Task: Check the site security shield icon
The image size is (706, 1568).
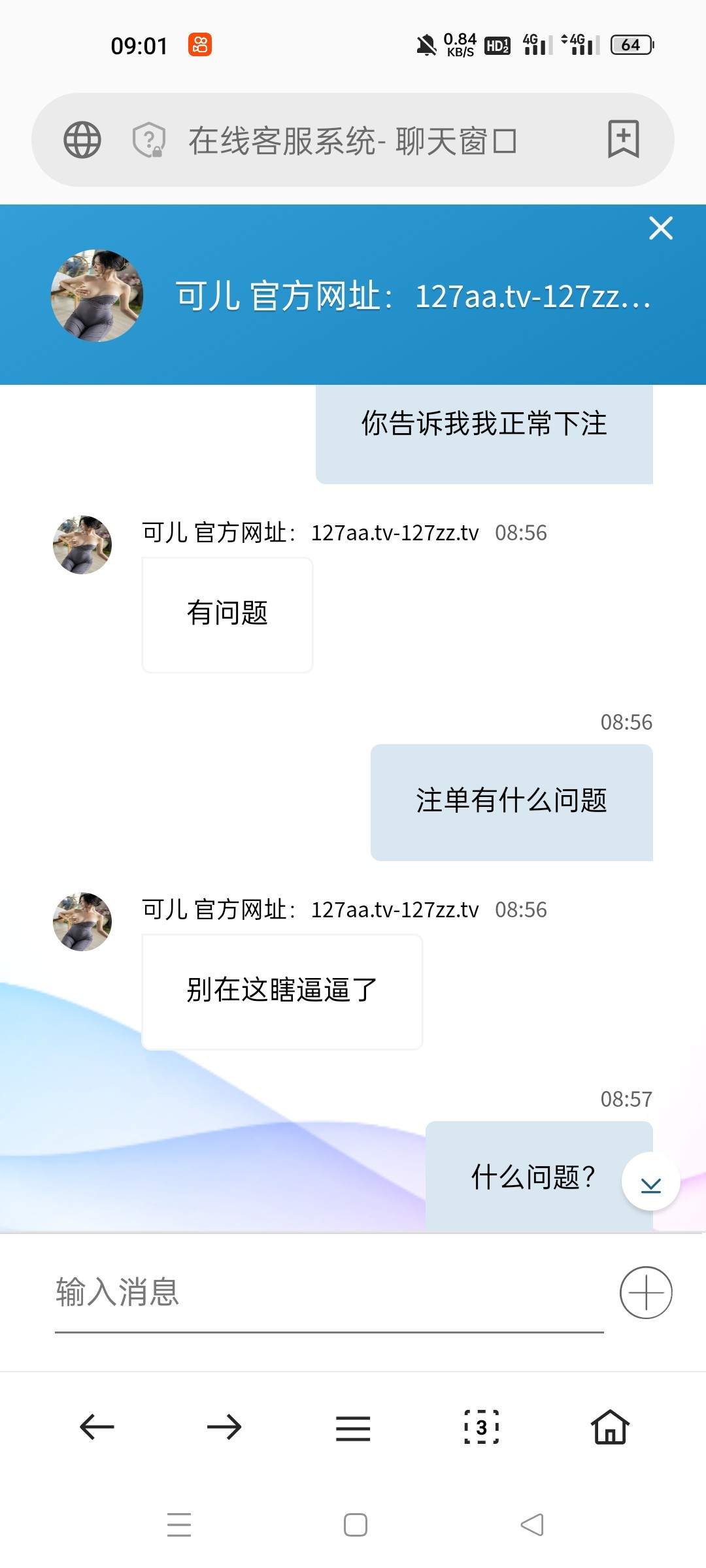Action: coord(148,140)
